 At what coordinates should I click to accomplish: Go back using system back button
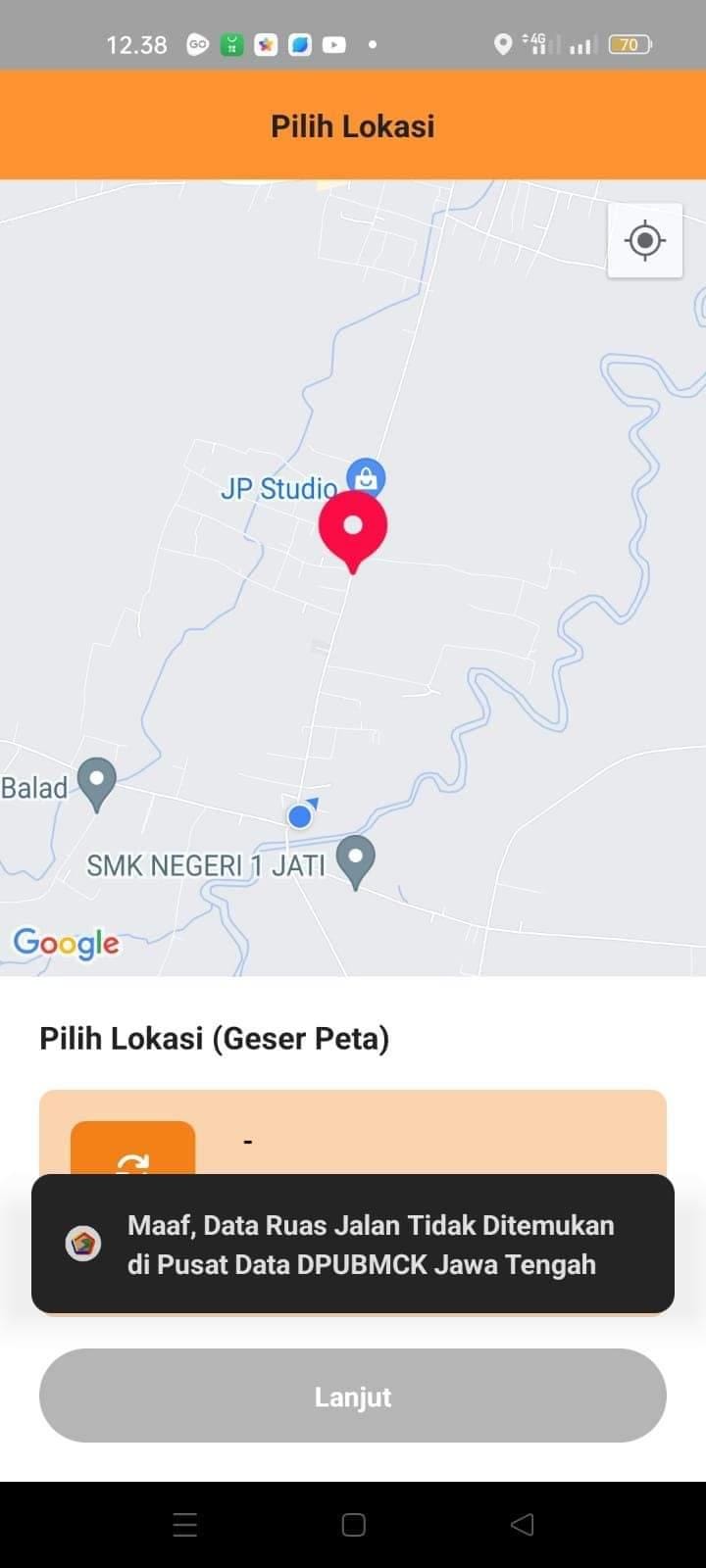coord(522,1524)
